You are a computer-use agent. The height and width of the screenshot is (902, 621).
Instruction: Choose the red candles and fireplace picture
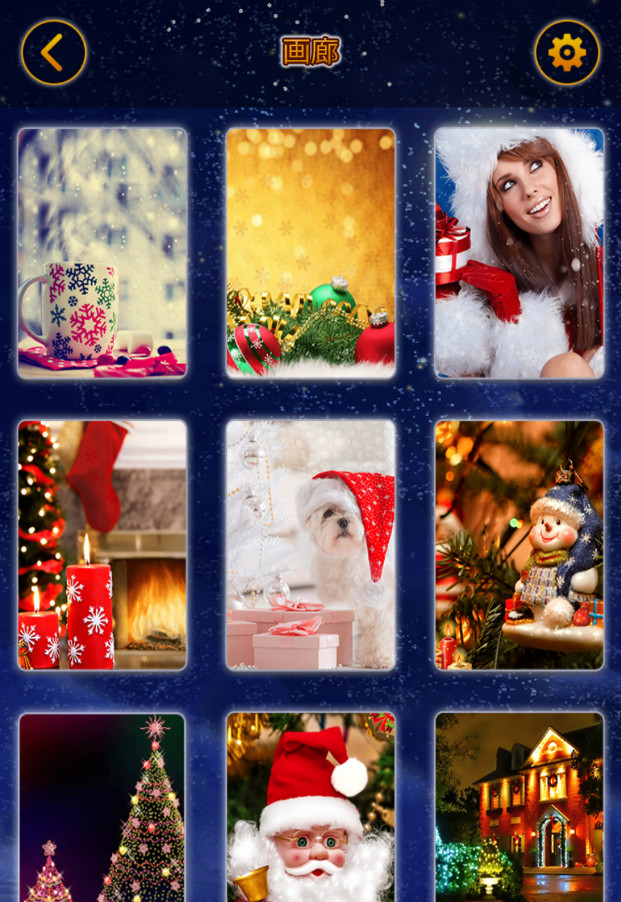click(102, 545)
